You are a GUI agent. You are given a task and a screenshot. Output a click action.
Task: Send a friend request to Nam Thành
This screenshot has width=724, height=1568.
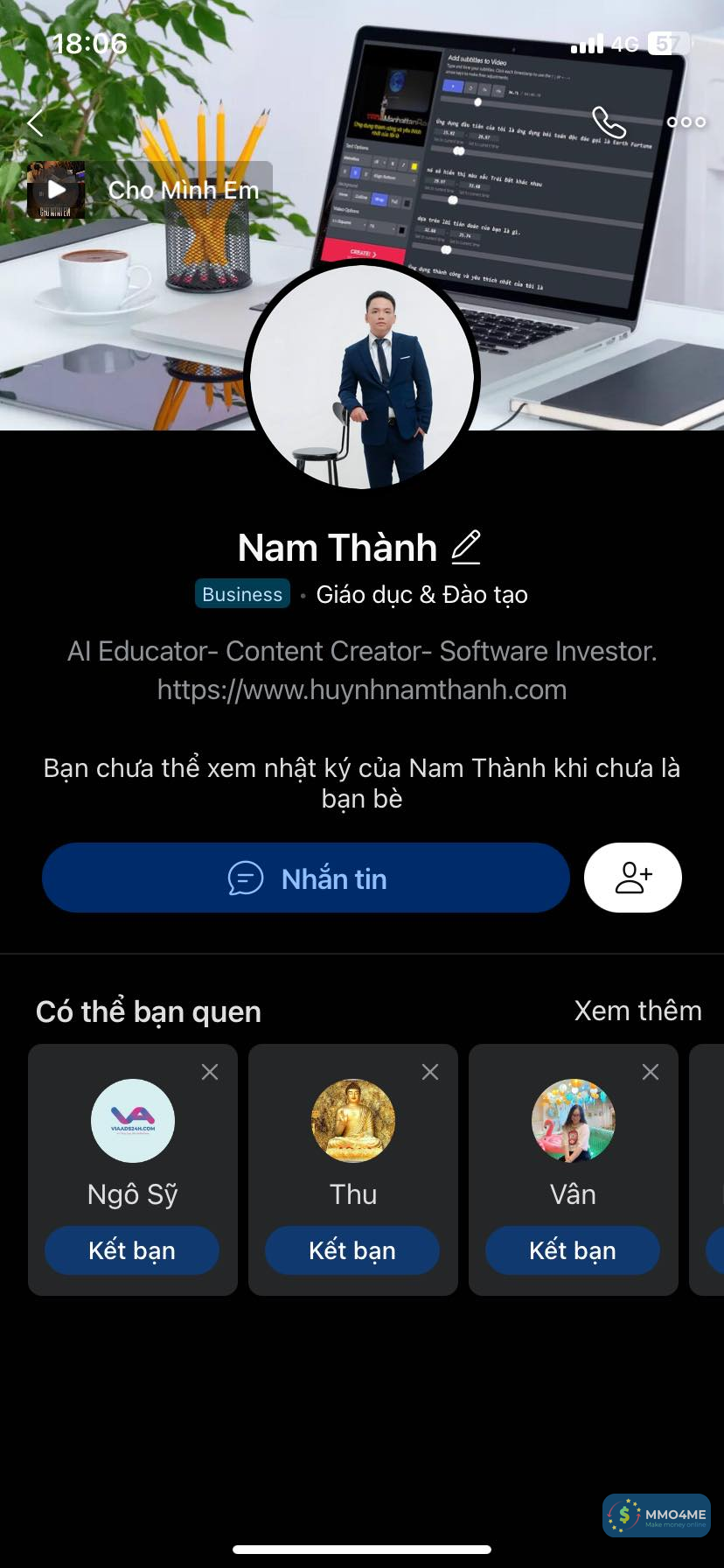[633, 878]
